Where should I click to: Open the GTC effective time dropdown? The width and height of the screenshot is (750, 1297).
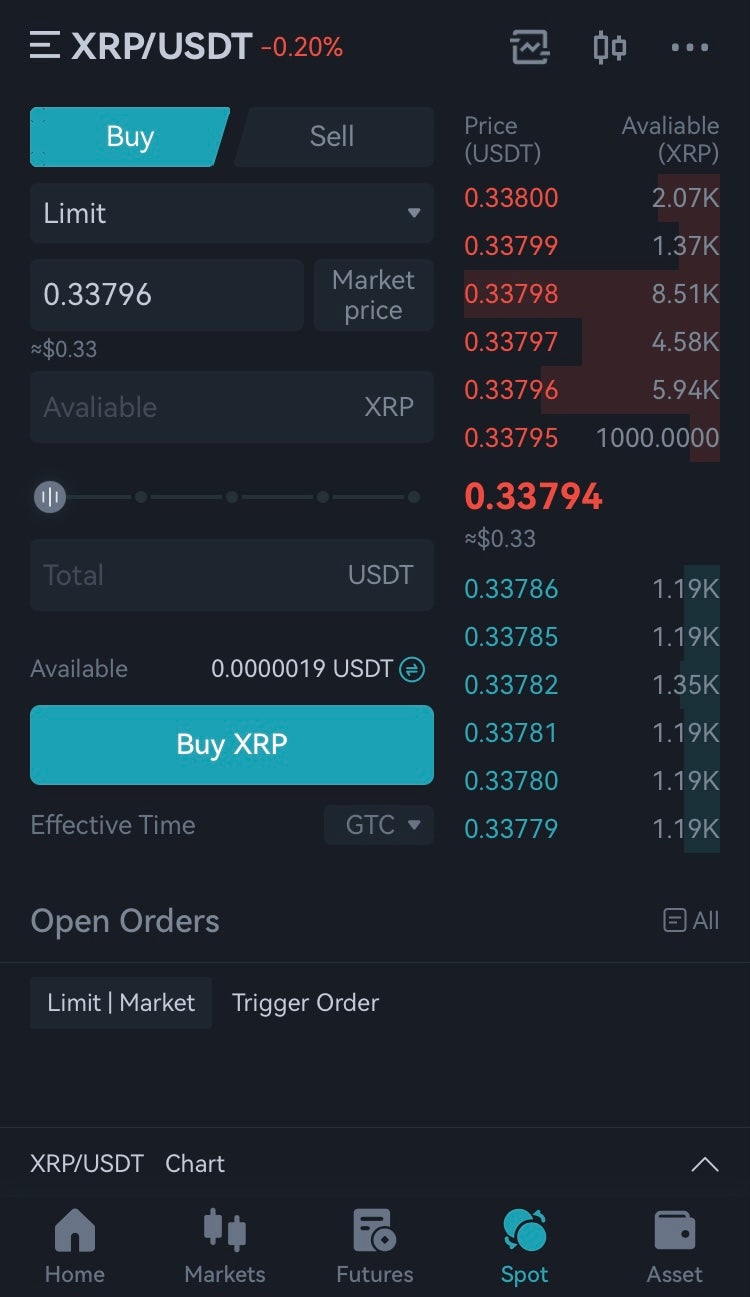pyautogui.click(x=379, y=825)
